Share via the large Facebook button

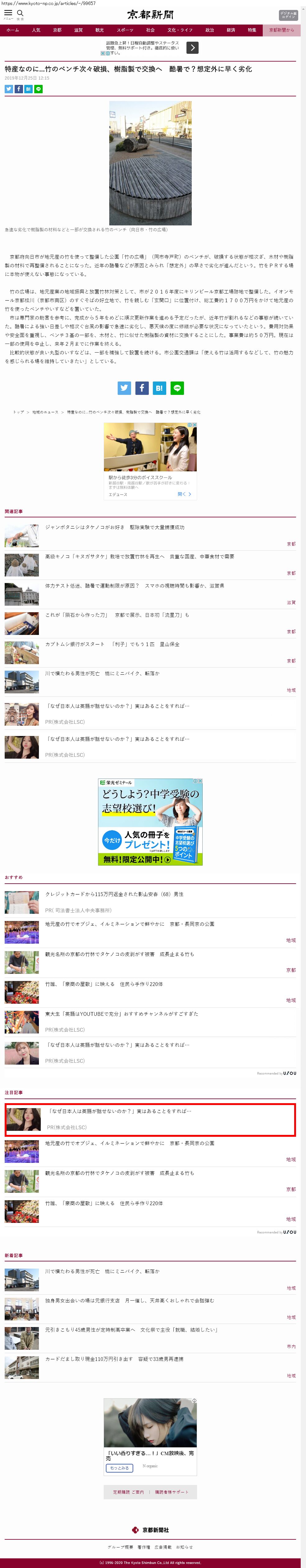[x=141, y=388]
